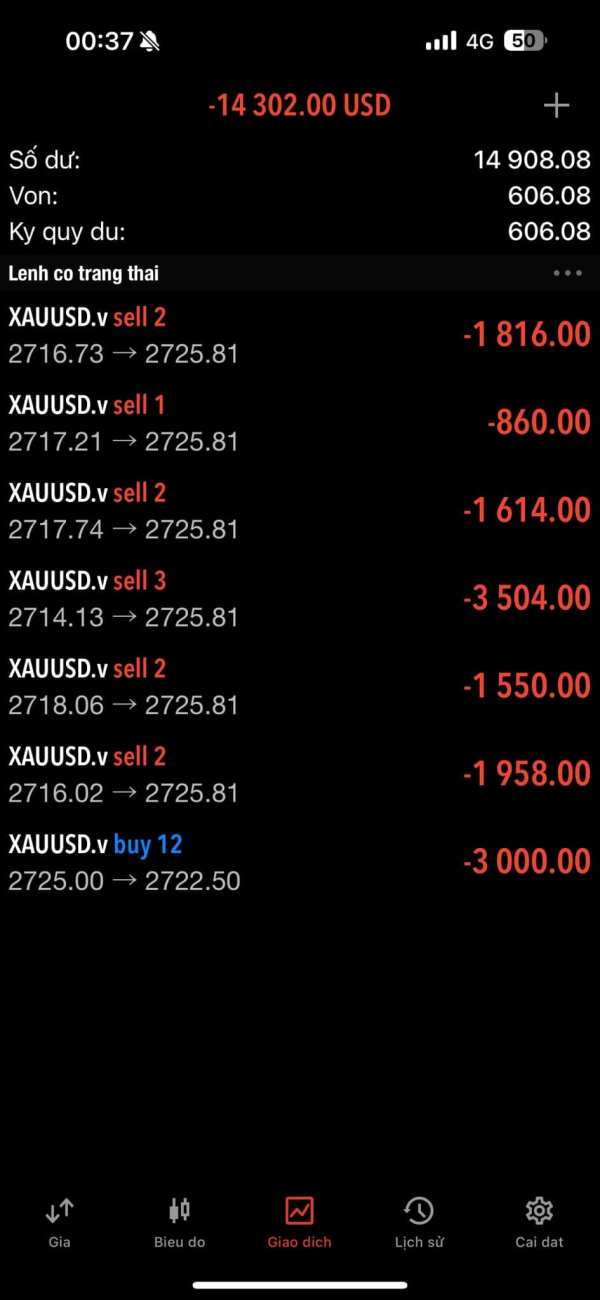Viewport: 600px width, 1300px height.
Task: Open the buy 12 position at 2725.00
Action: click(x=300, y=863)
